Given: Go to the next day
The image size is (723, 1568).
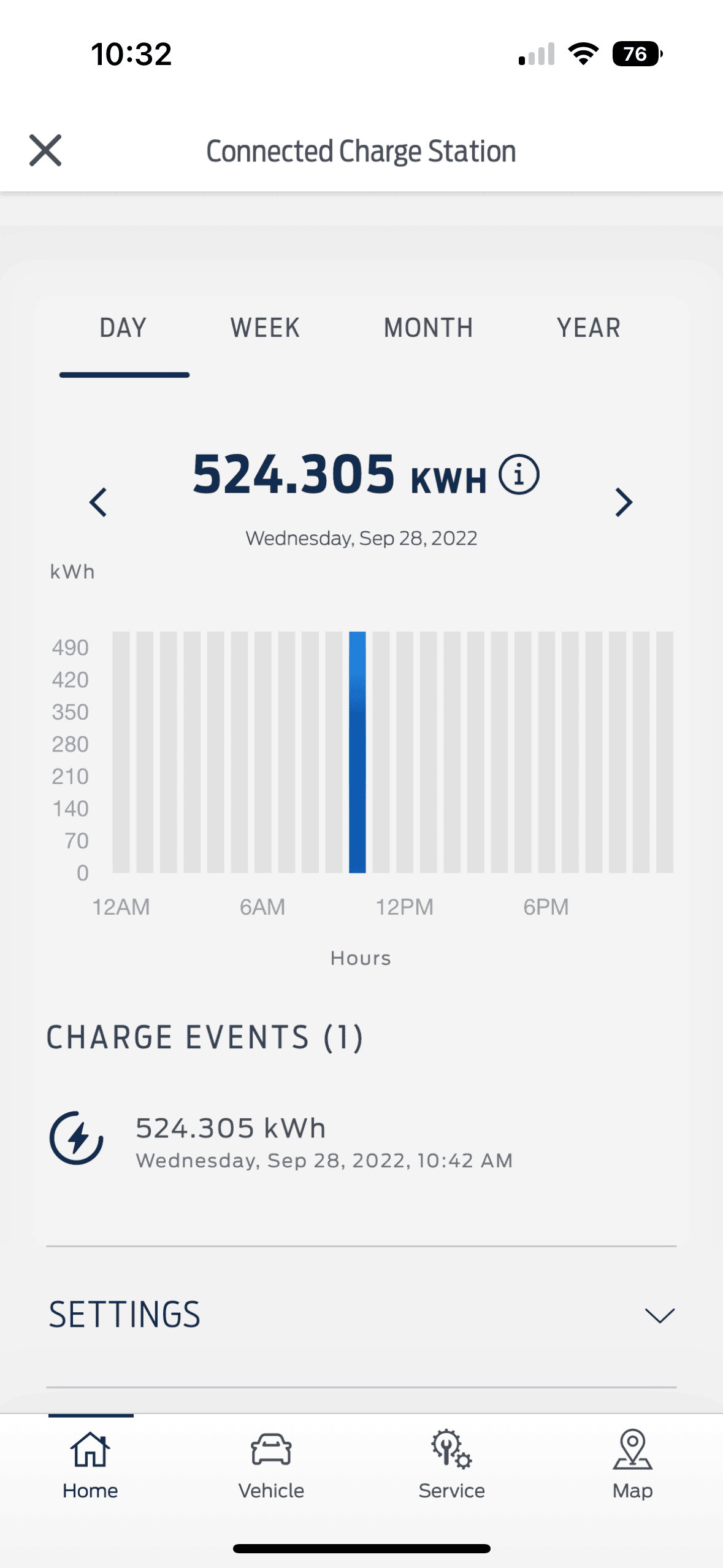Looking at the screenshot, I should [623, 502].
